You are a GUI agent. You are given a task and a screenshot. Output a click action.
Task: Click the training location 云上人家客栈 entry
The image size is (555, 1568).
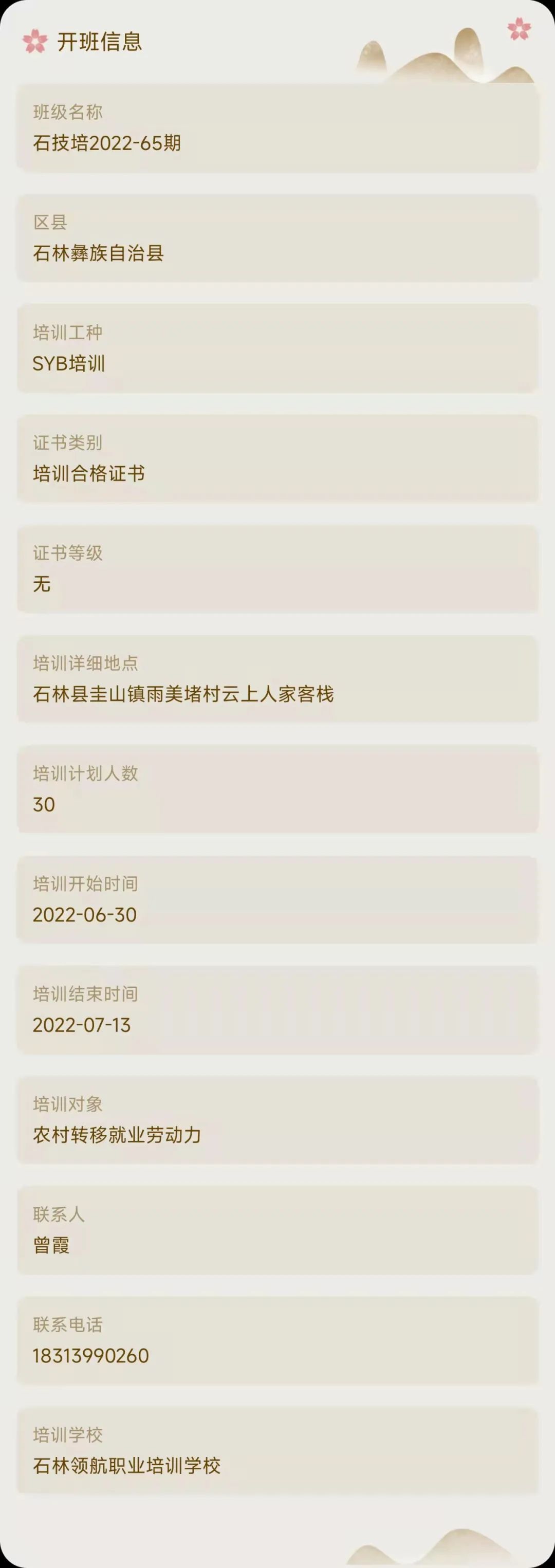(x=277, y=679)
